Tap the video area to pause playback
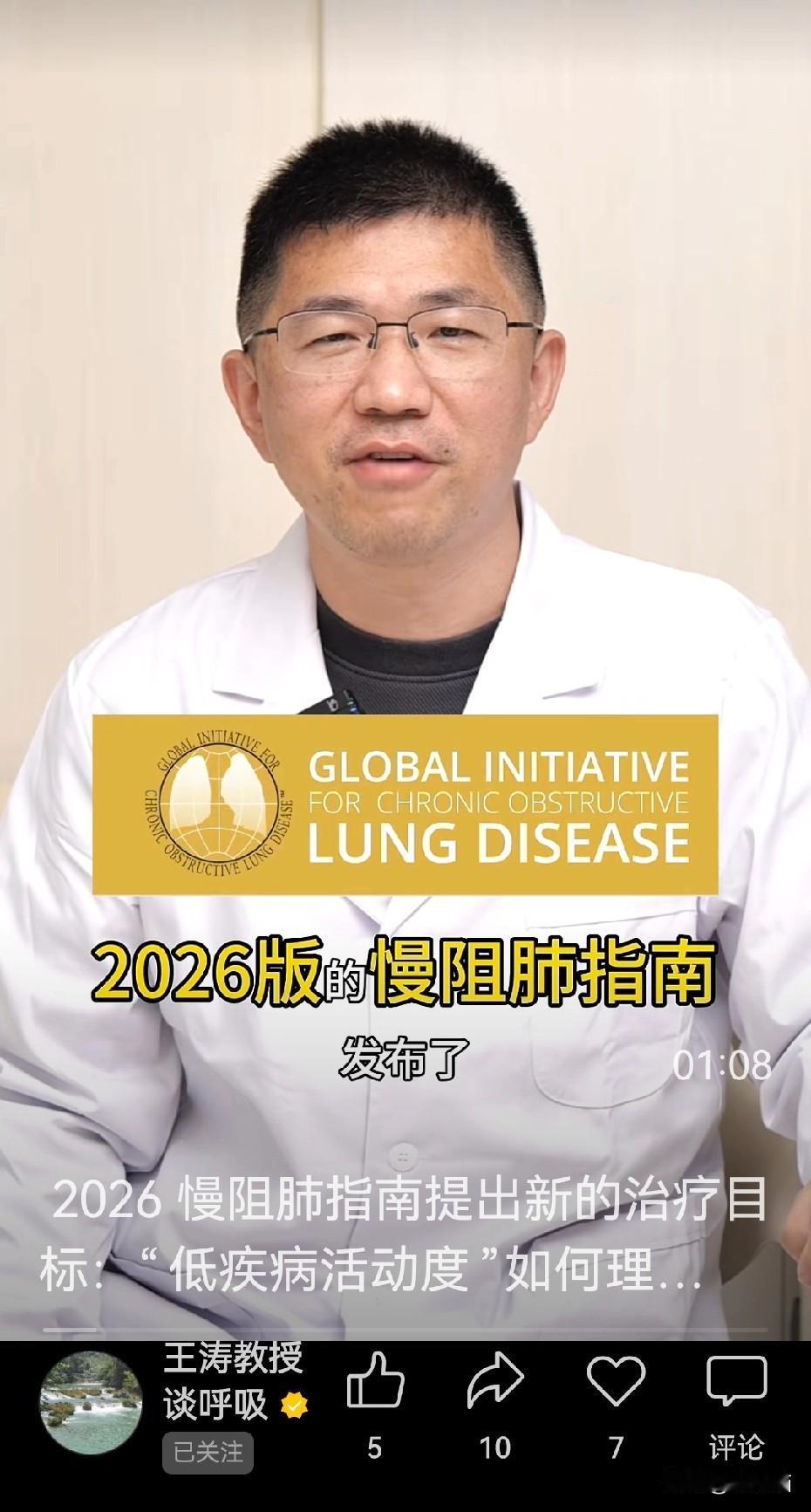811x1512 pixels. [405, 523]
